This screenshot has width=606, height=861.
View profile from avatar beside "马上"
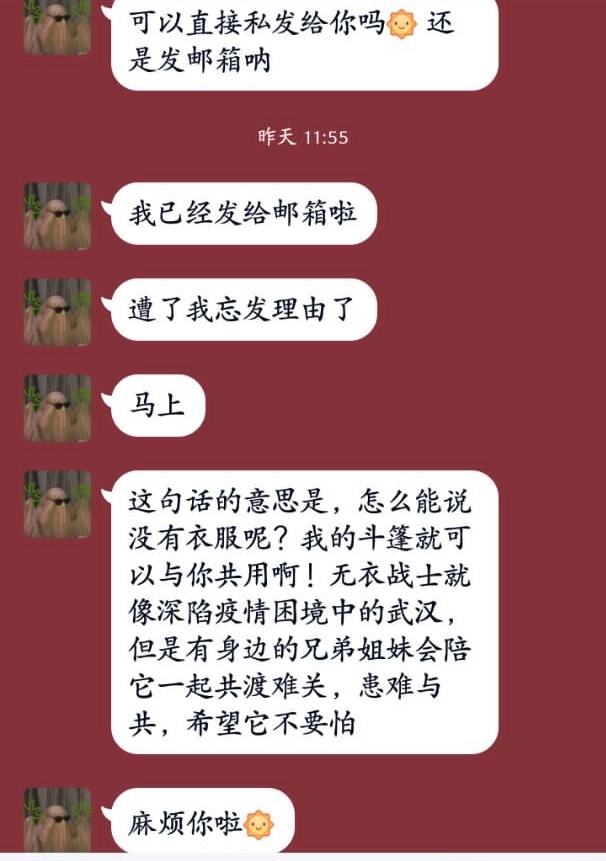[57, 407]
